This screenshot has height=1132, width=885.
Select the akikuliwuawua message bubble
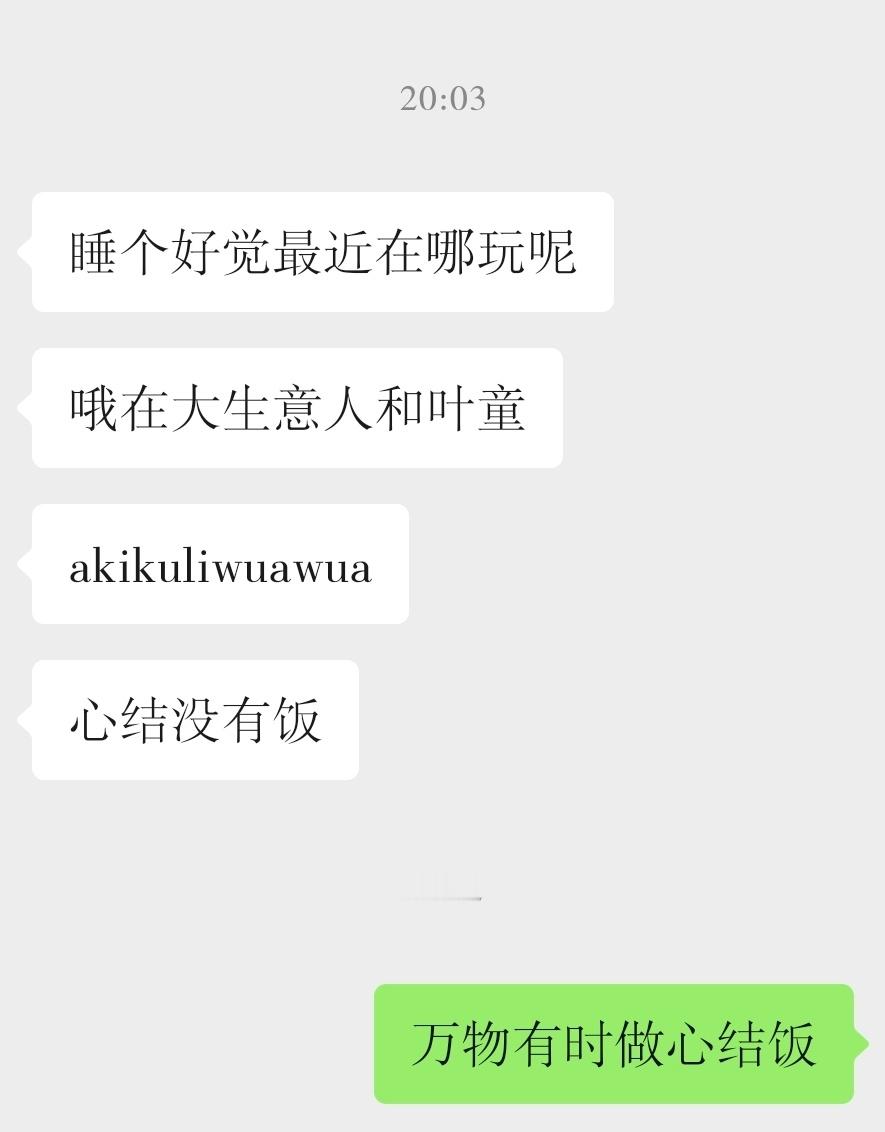pos(219,564)
